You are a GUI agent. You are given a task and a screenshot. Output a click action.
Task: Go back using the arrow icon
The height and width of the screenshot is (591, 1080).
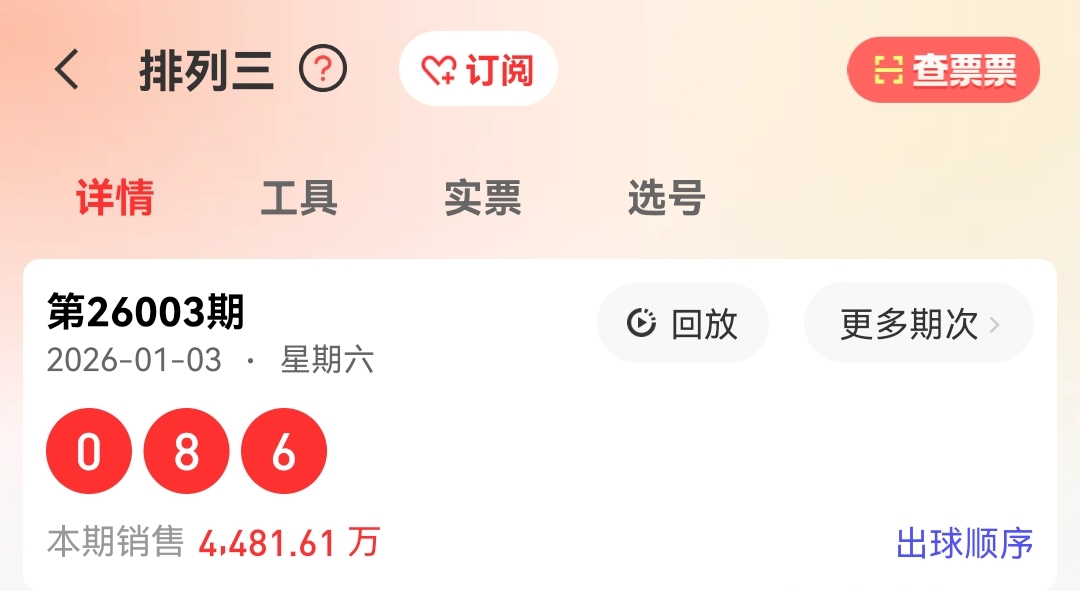[x=67, y=71]
